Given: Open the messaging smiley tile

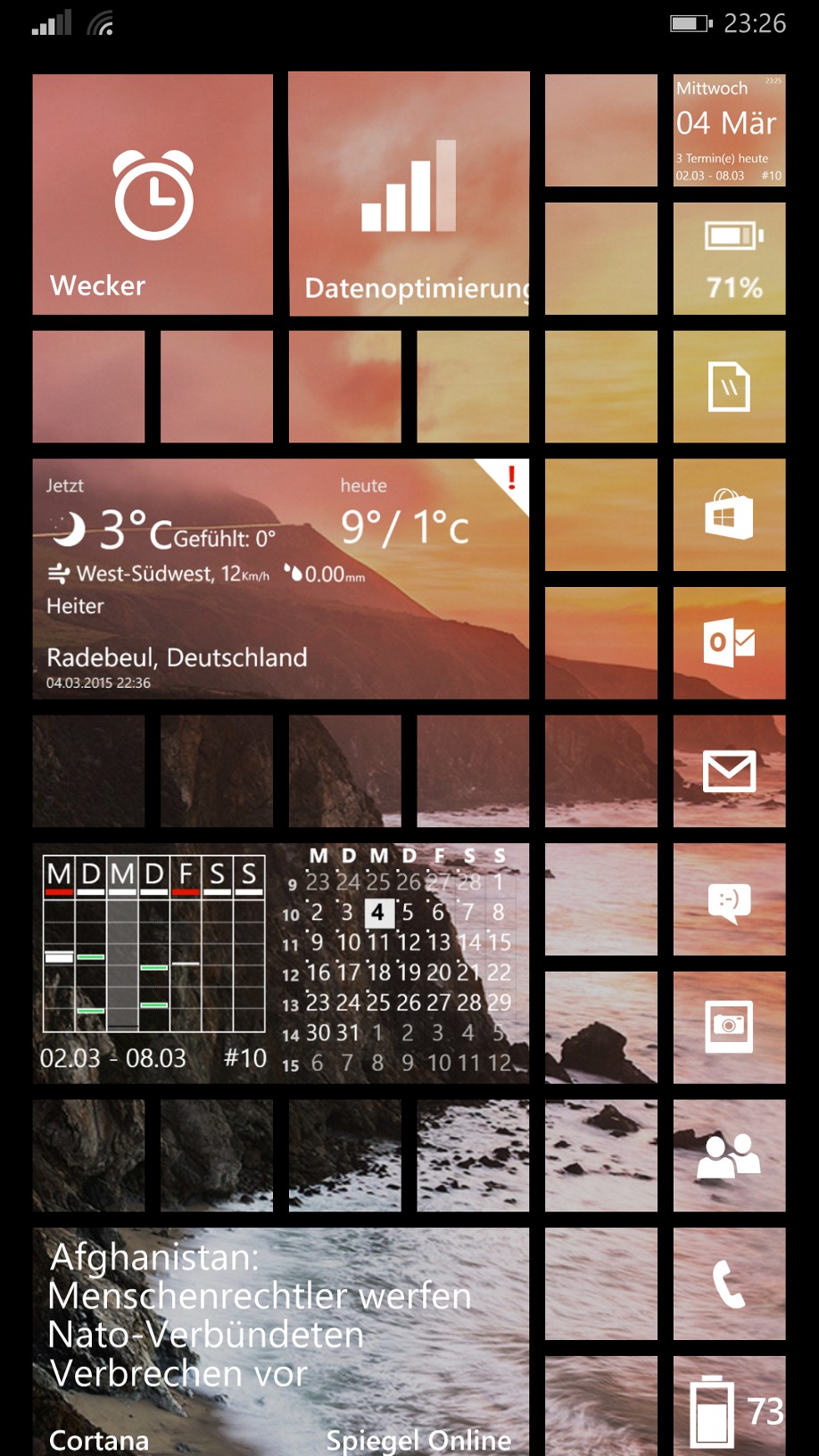Looking at the screenshot, I should (x=729, y=899).
